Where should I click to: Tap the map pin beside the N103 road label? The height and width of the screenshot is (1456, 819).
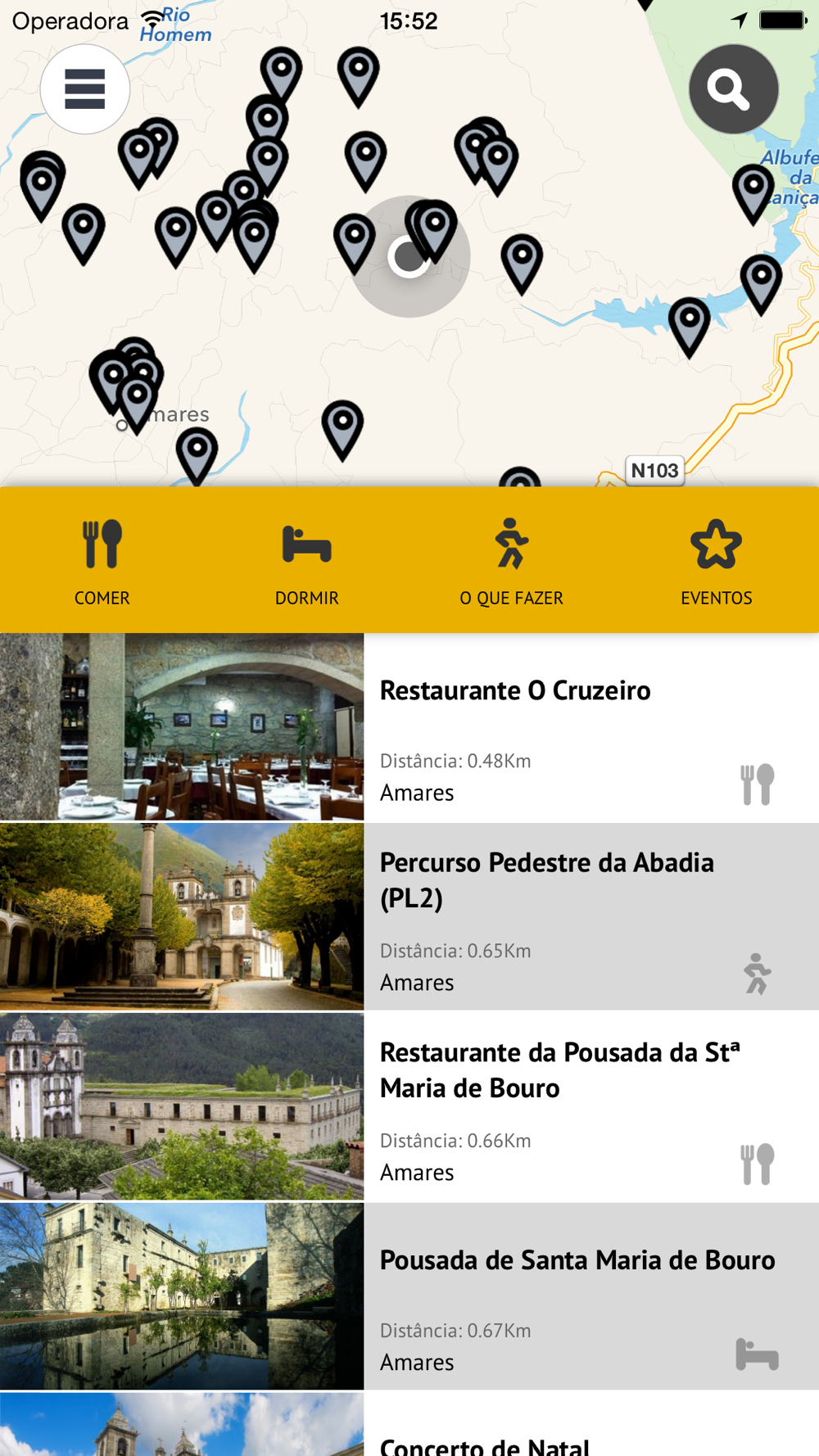pos(520,477)
